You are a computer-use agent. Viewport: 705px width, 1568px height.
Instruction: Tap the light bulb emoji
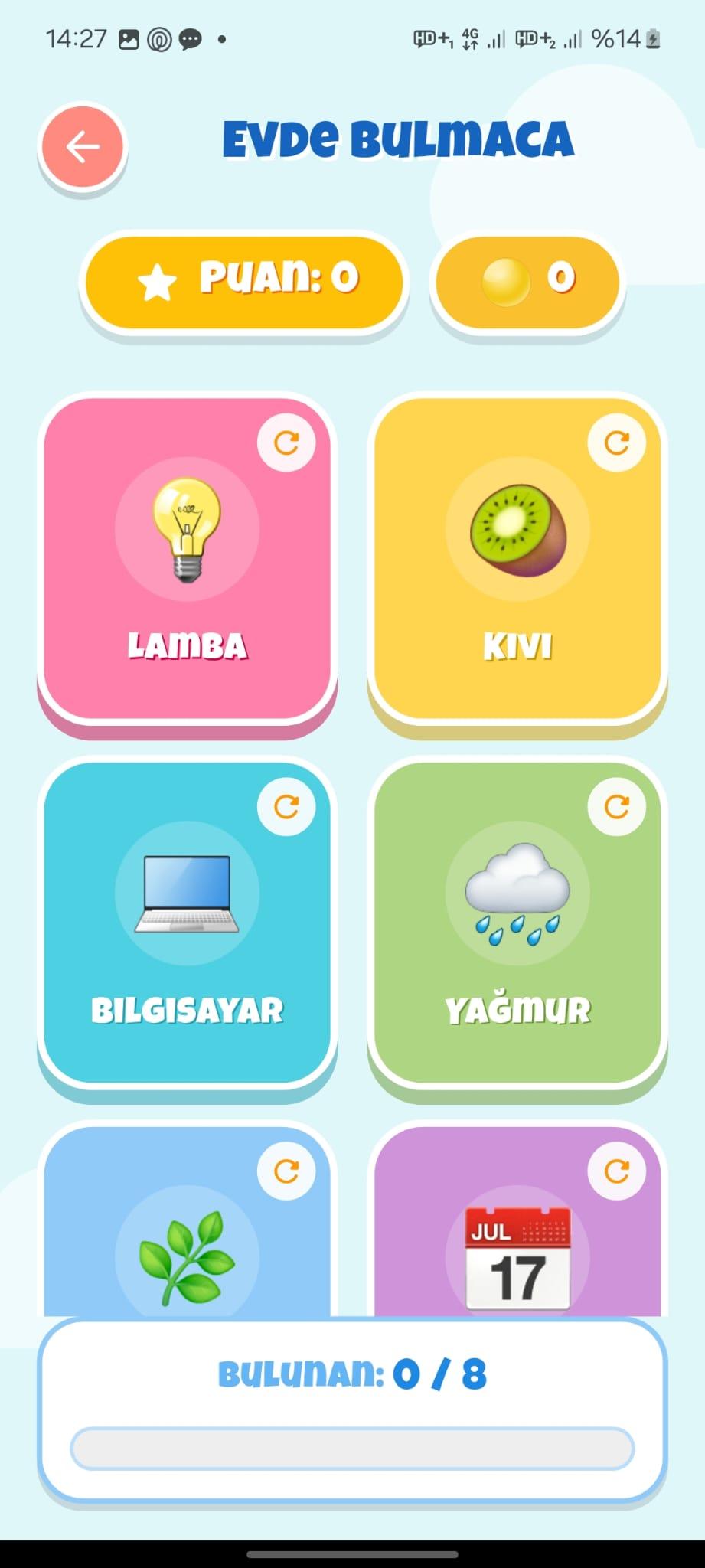[x=186, y=528]
